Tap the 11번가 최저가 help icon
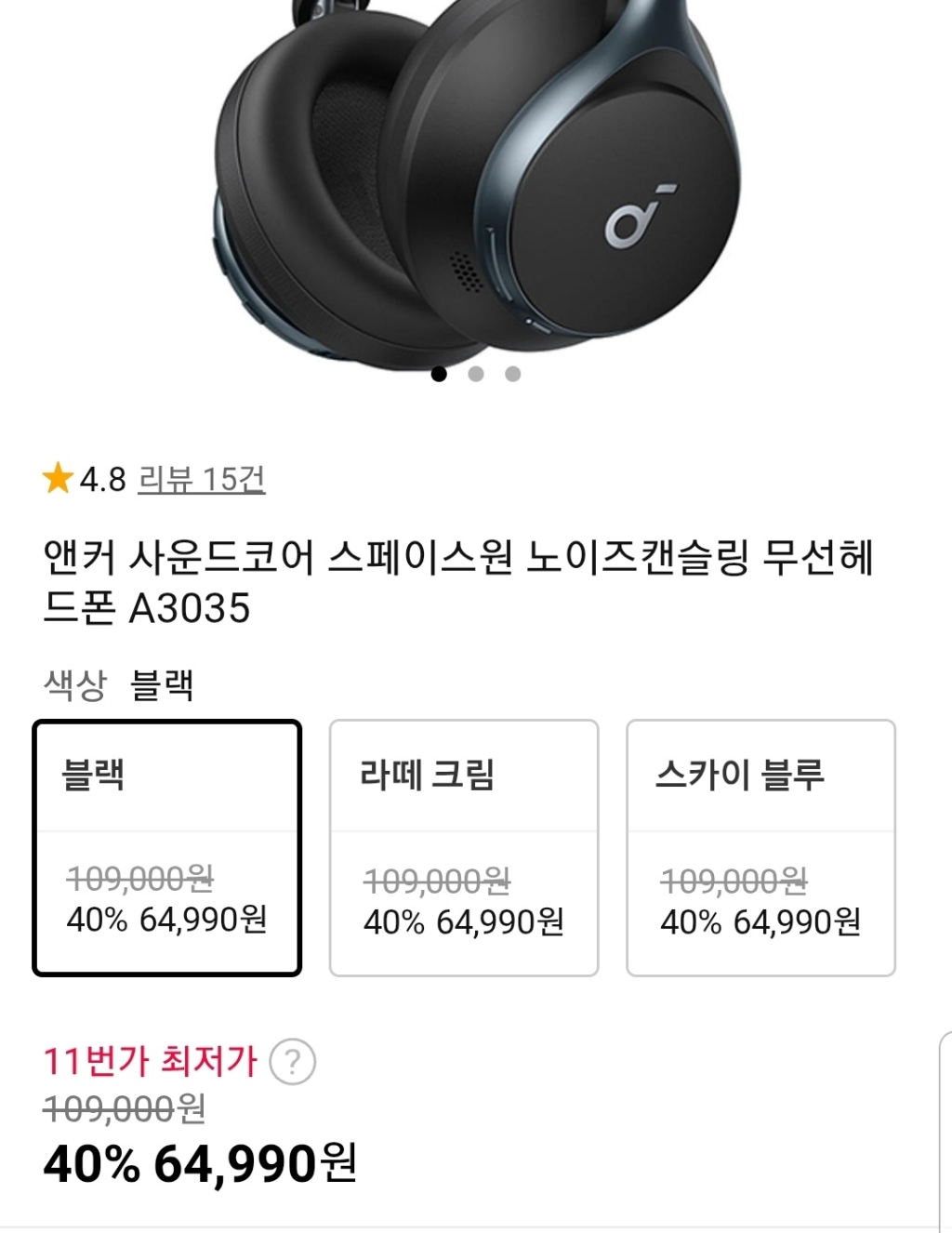This screenshot has width=952, height=1233. [293, 1062]
